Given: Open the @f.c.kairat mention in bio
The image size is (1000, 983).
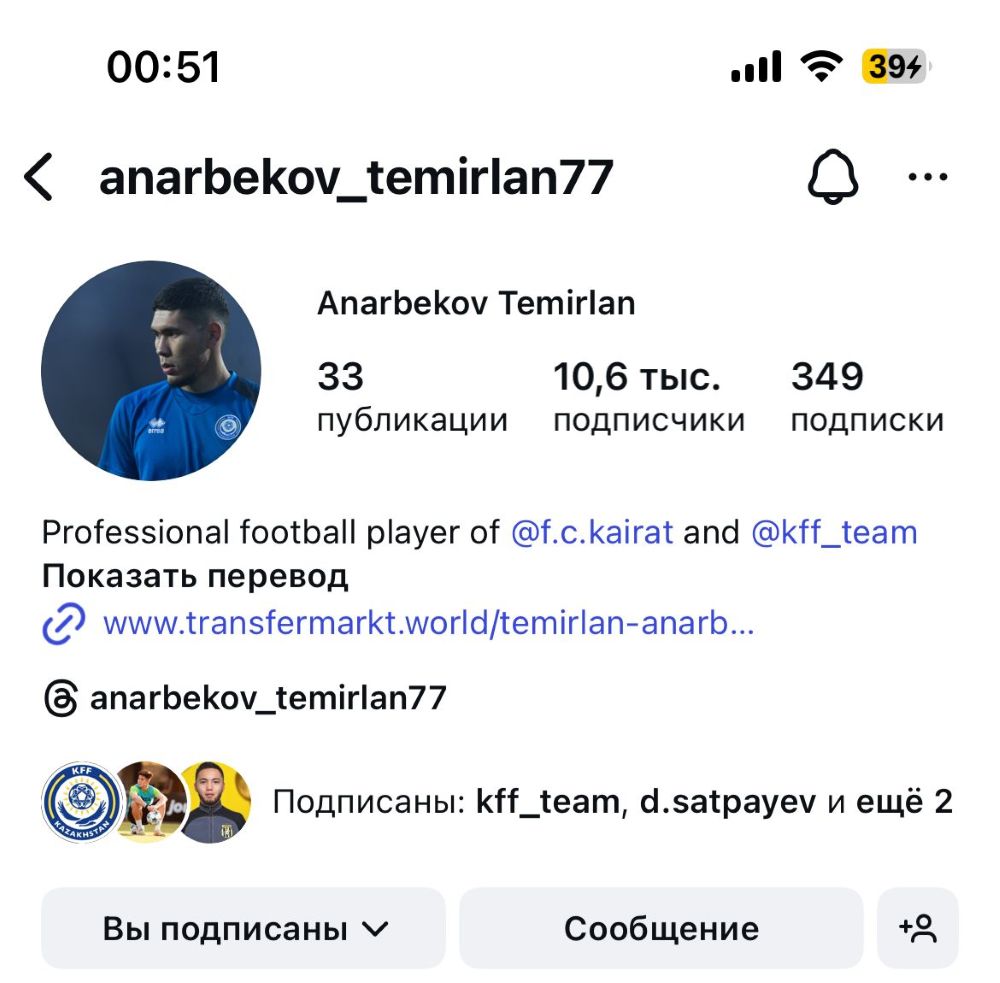Looking at the screenshot, I should tap(592, 532).
